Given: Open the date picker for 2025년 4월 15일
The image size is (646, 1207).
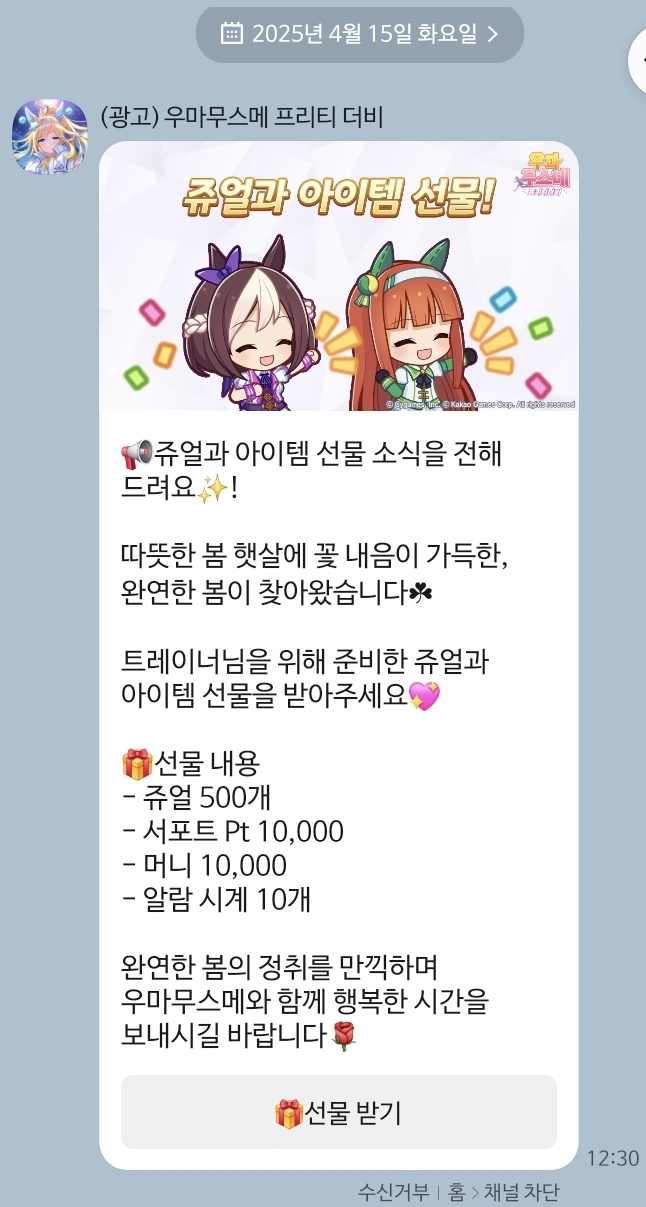Looking at the screenshot, I should tap(359, 34).
